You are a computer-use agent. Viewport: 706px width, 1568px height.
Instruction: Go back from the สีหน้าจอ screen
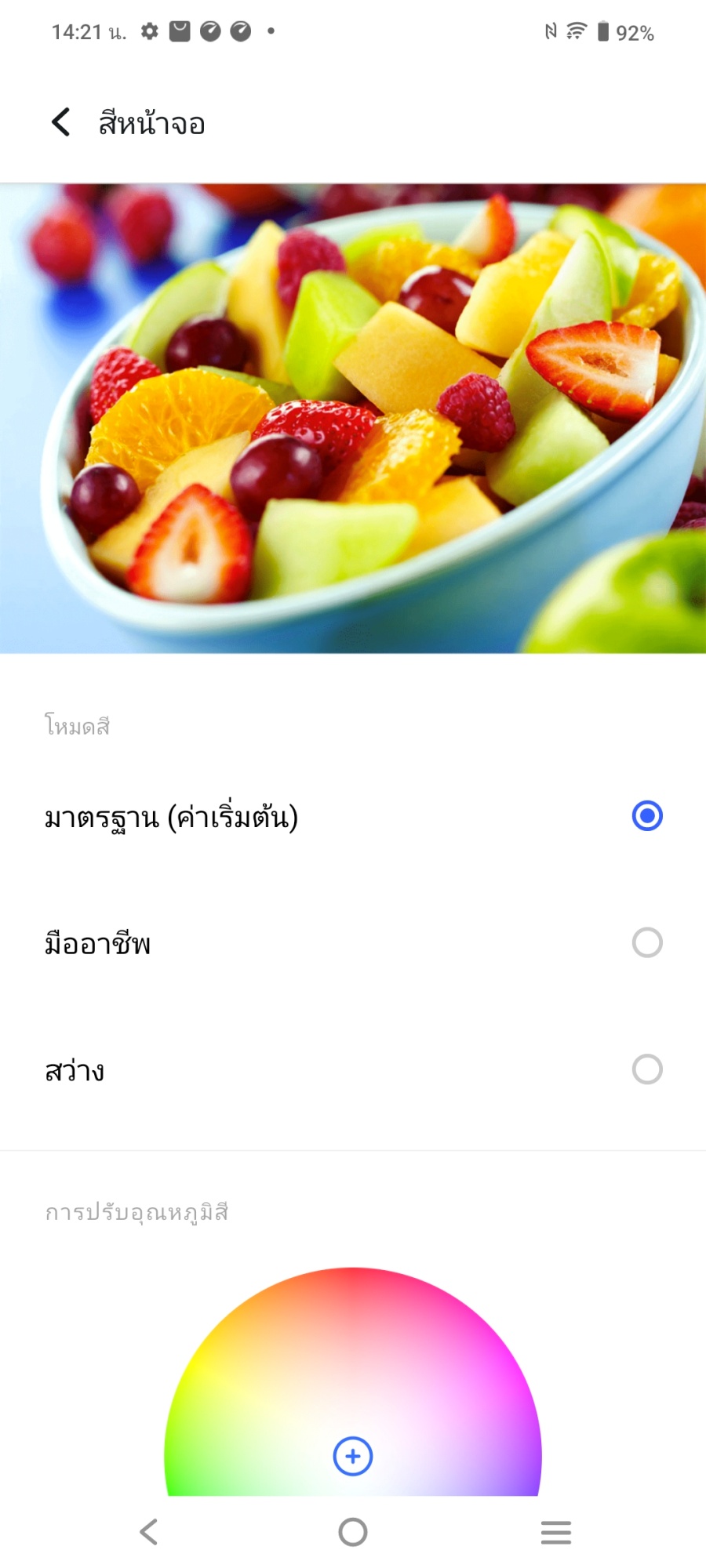point(61,122)
